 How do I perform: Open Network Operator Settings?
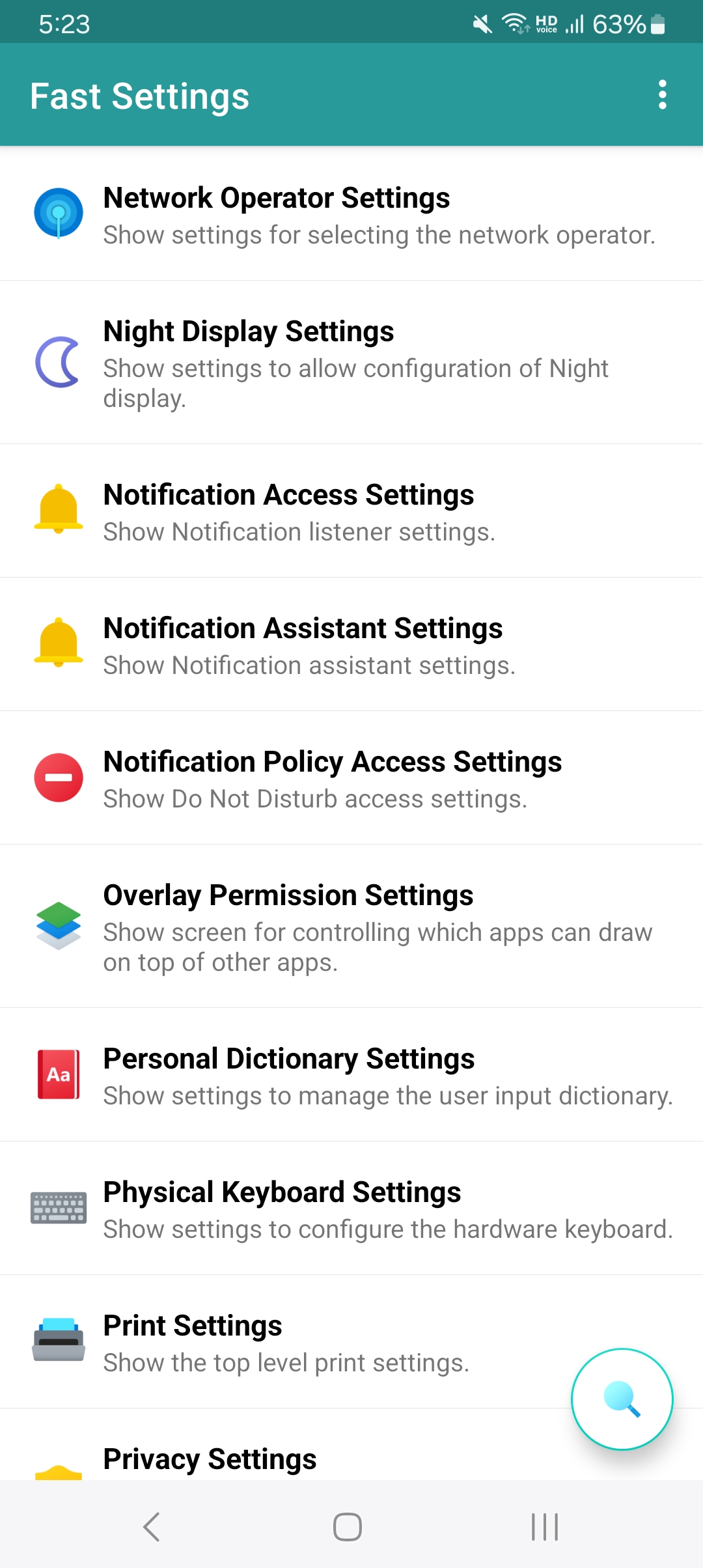351,215
